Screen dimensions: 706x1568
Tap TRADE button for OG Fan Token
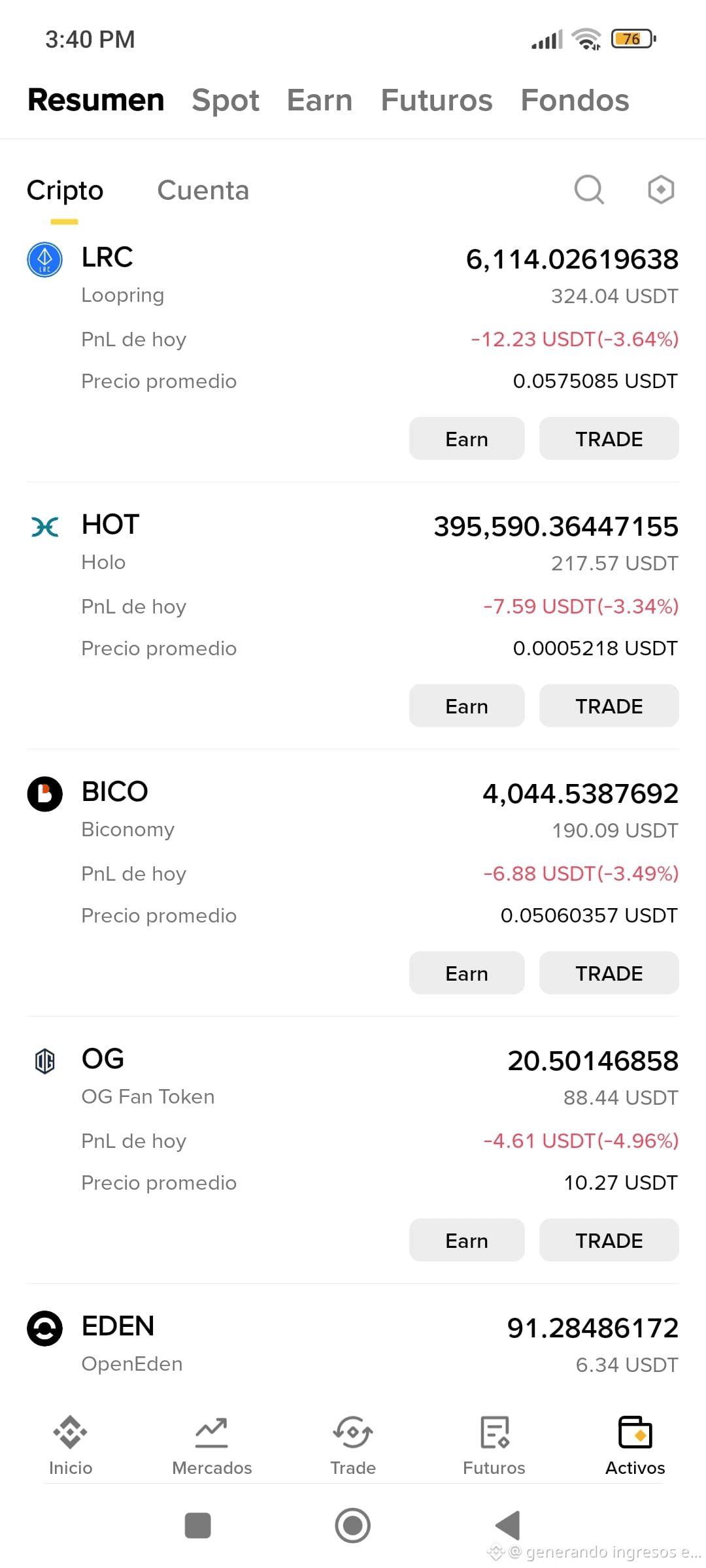coord(609,1240)
